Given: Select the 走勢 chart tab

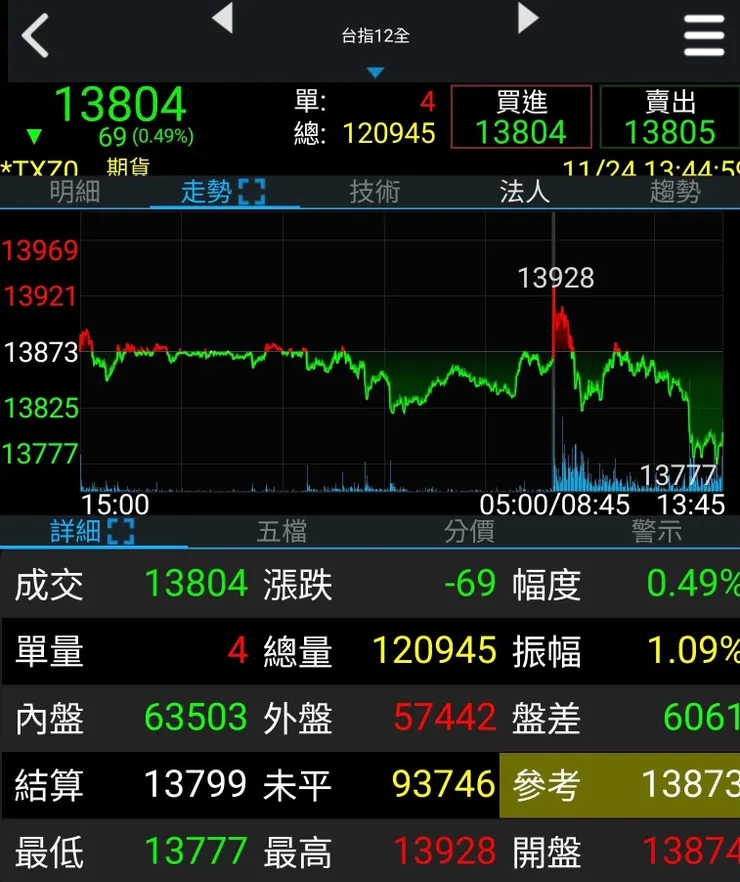Looking at the screenshot, I should [x=223, y=192].
